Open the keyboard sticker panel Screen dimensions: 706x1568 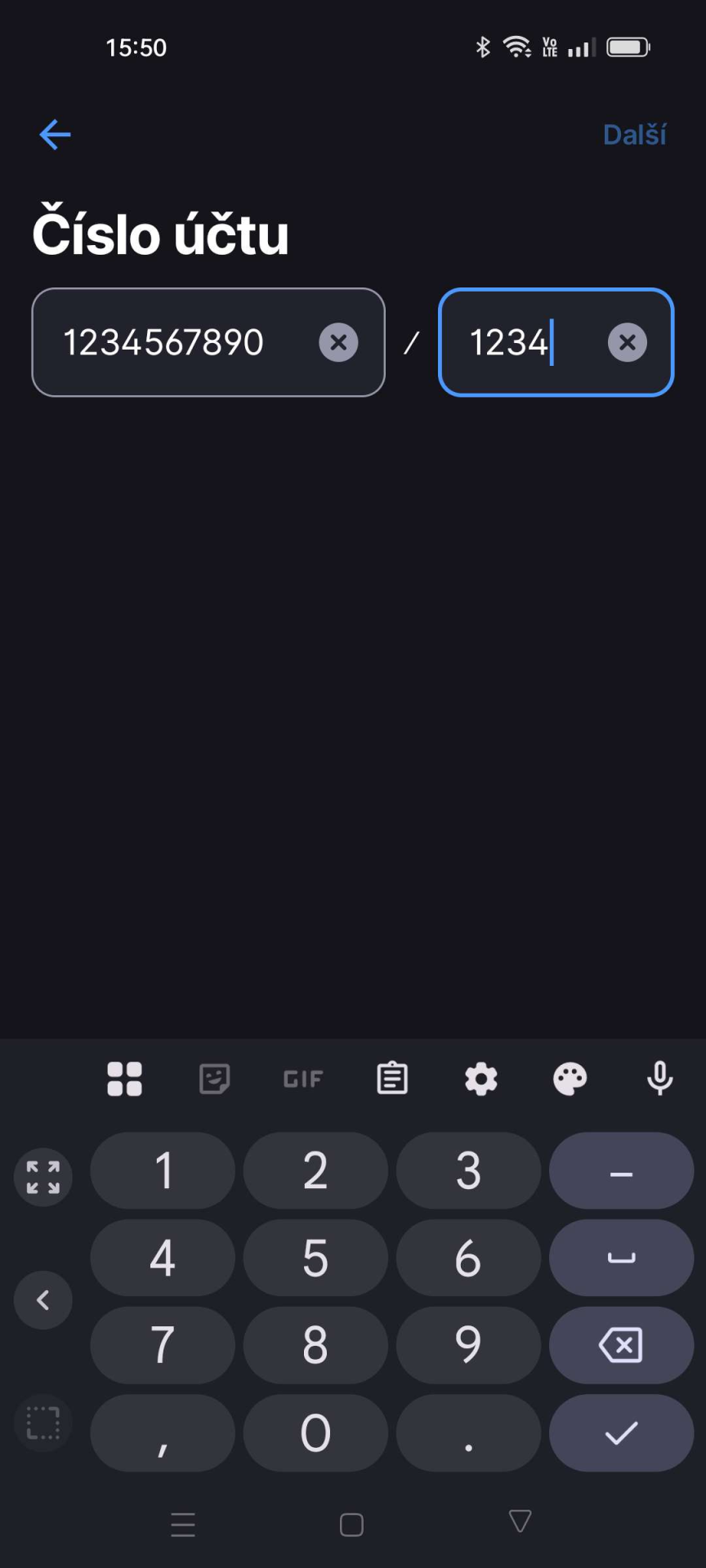pyautogui.click(x=214, y=1078)
